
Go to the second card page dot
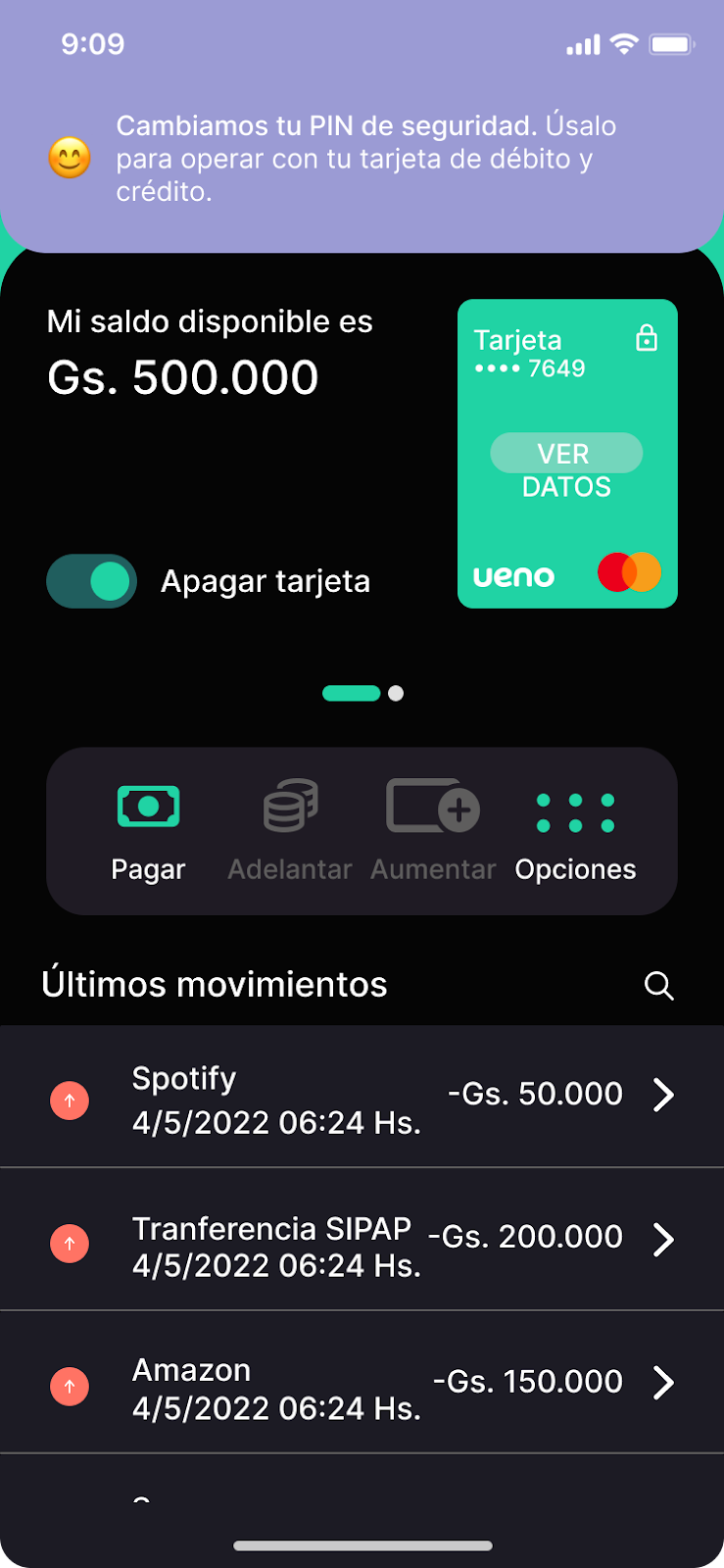click(396, 693)
